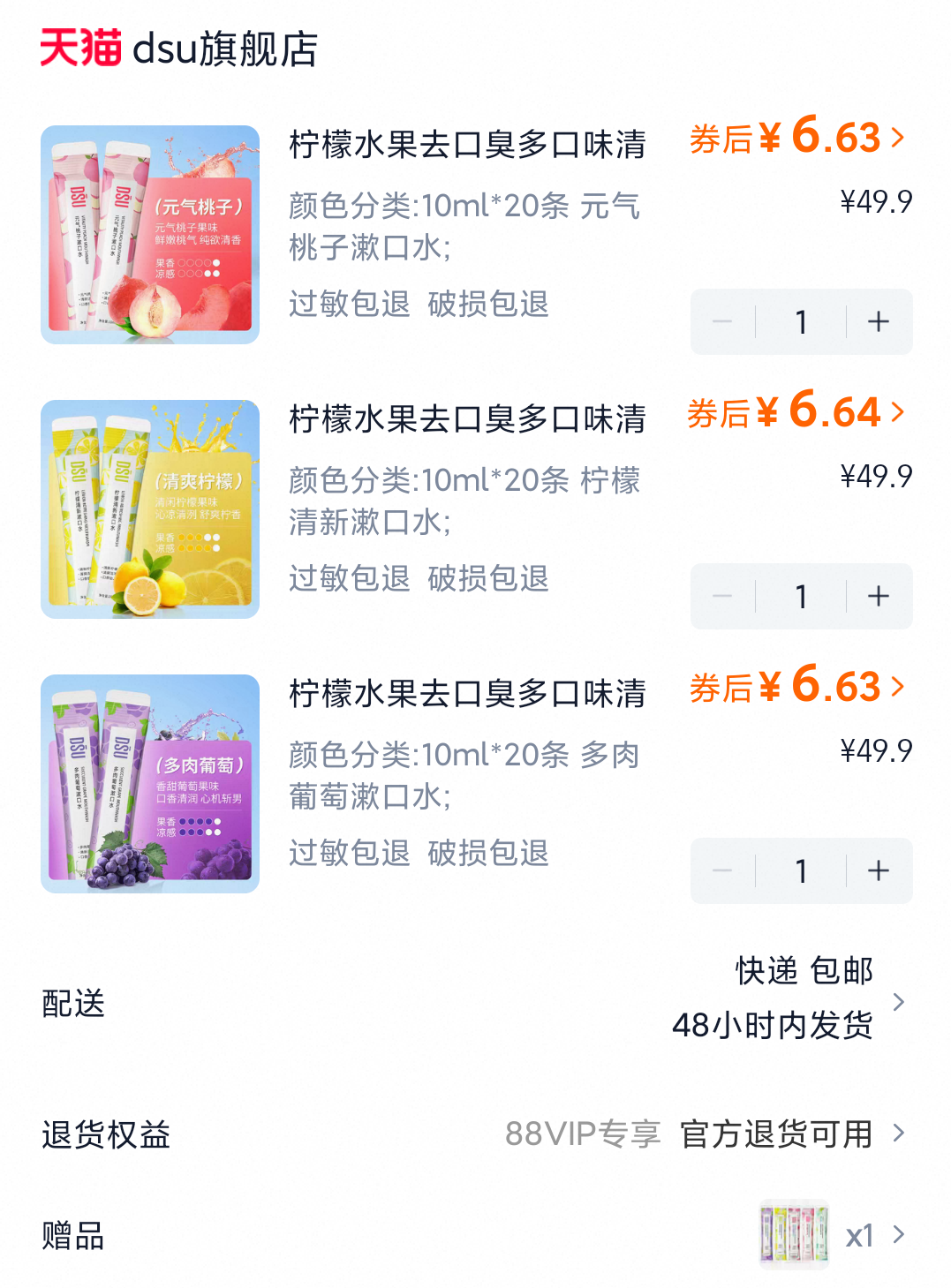The image size is (951, 1288).
Task: Increase quantity of 元气桃子 mouthwash
Action: point(878,322)
